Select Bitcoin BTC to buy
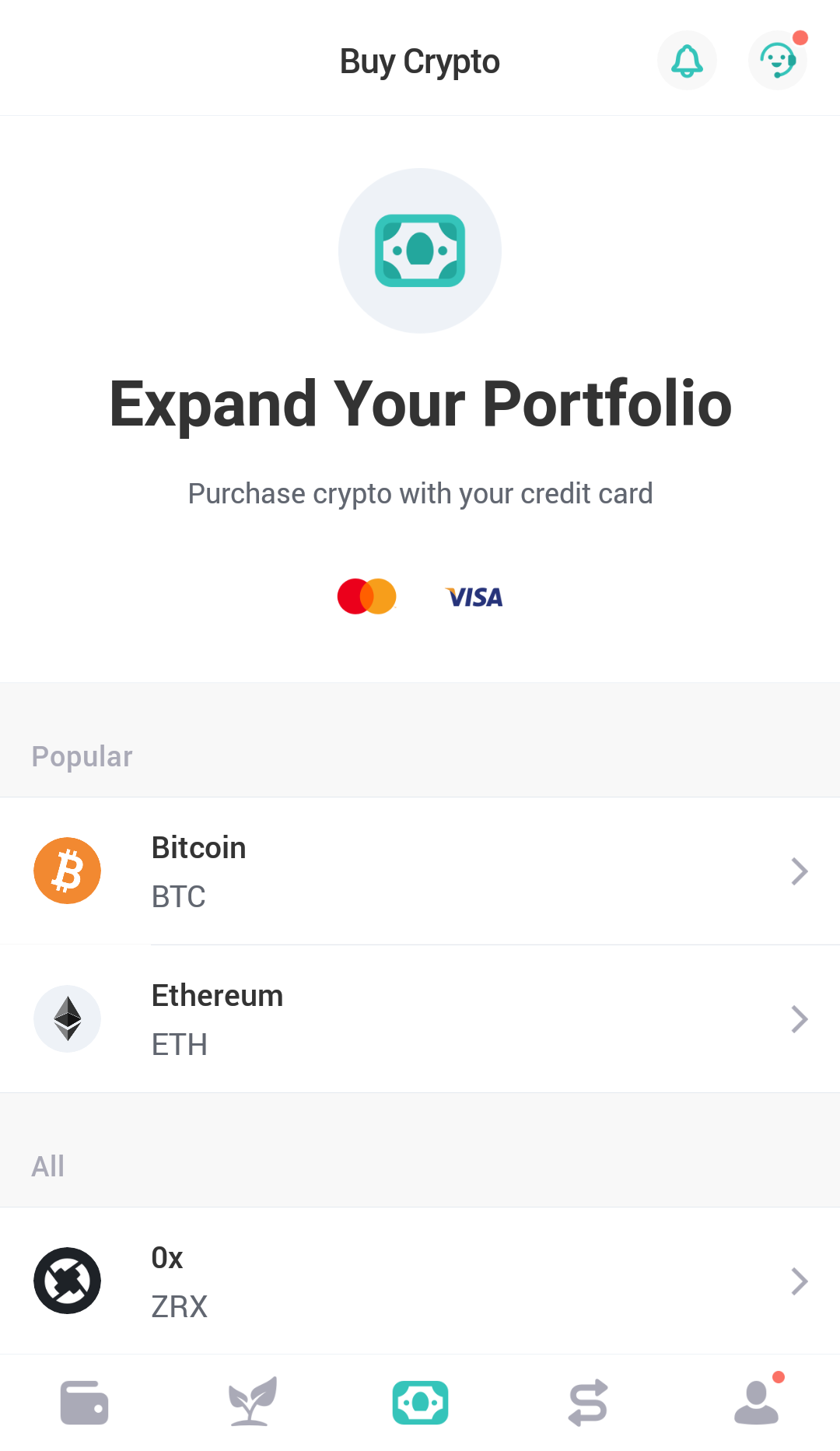This screenshot has width=840, height=1451. click(x=420, y=871)
